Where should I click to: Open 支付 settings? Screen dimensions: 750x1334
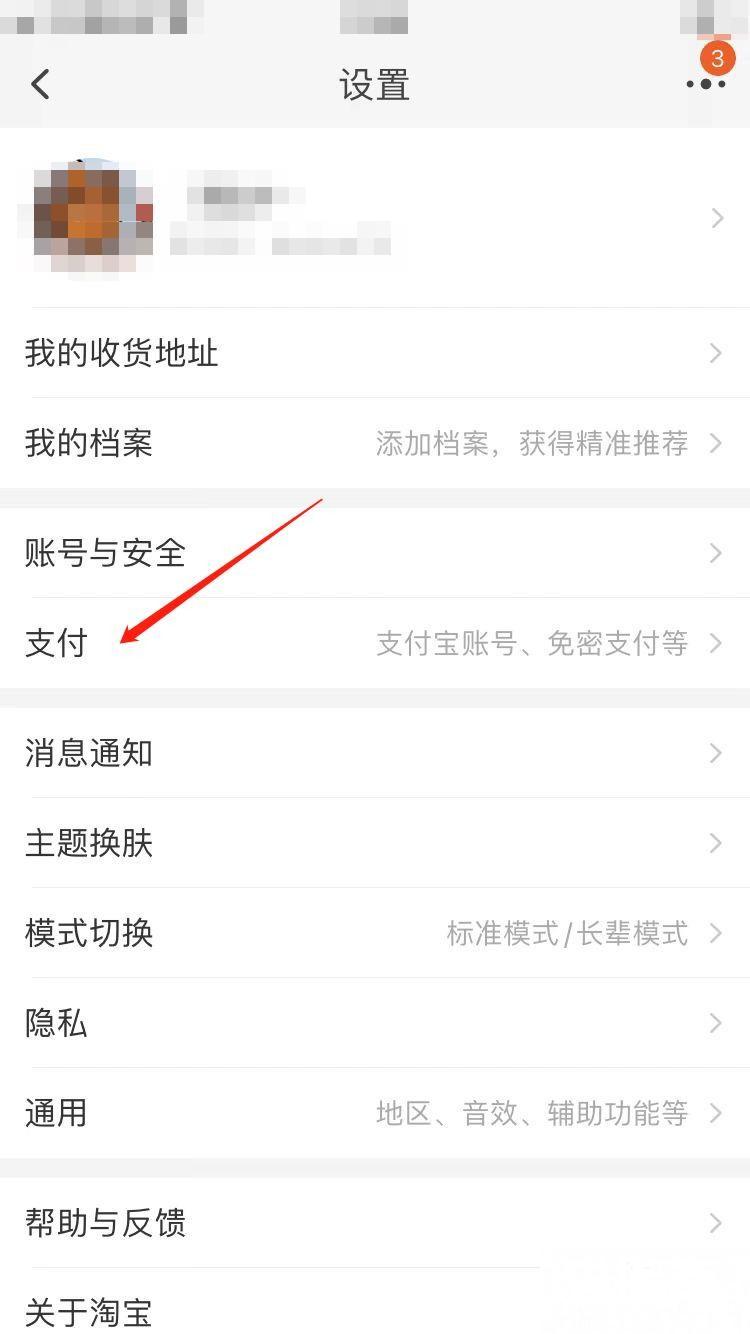pos(375,643)
